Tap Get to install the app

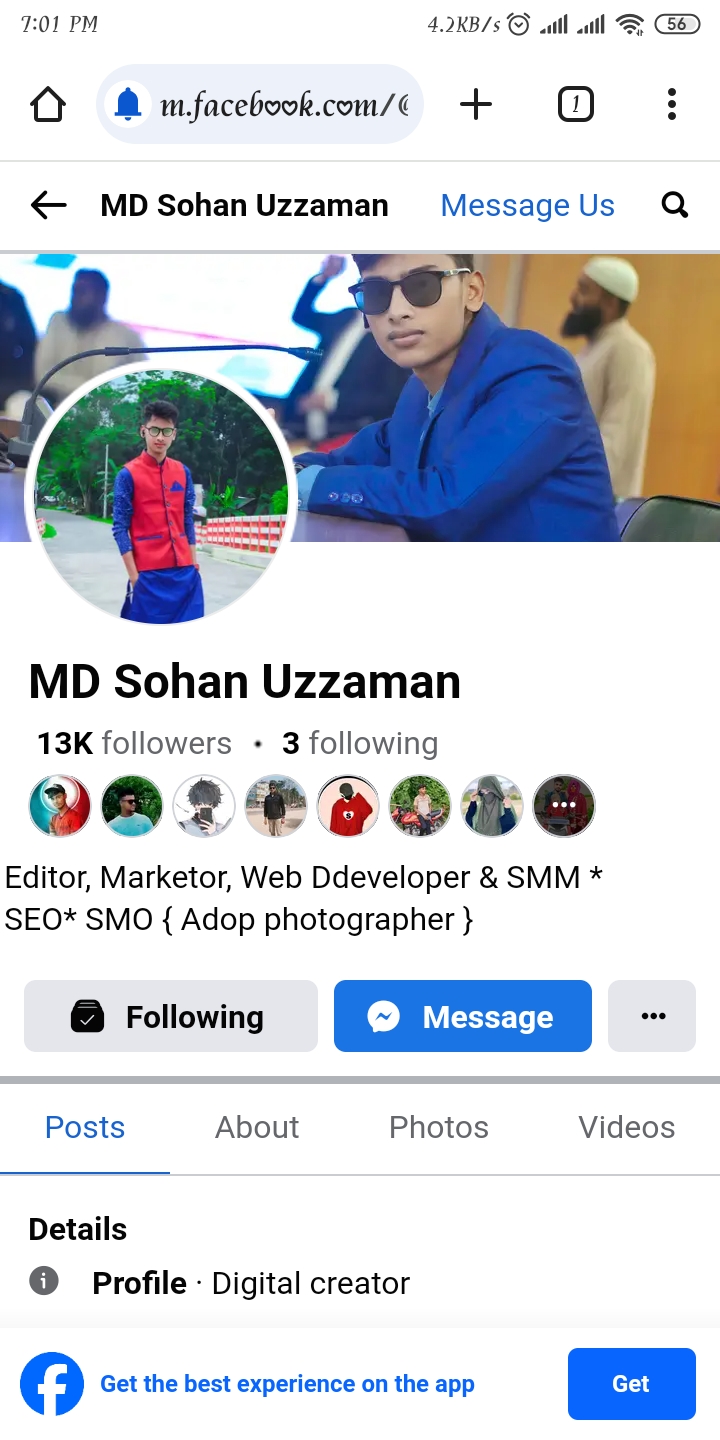(x=632, y=1384)
